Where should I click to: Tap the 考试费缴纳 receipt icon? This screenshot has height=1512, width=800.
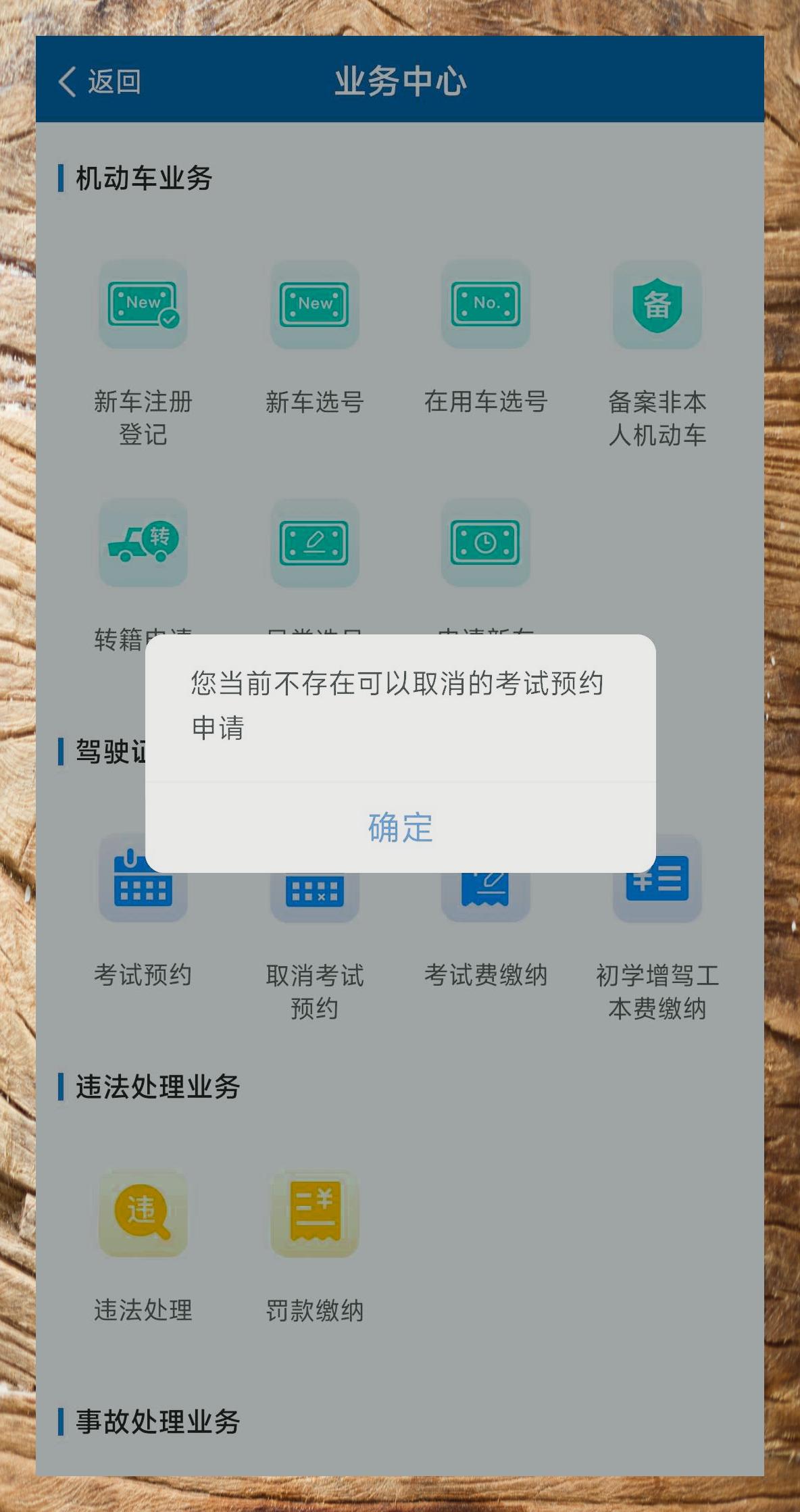(486, 882)
